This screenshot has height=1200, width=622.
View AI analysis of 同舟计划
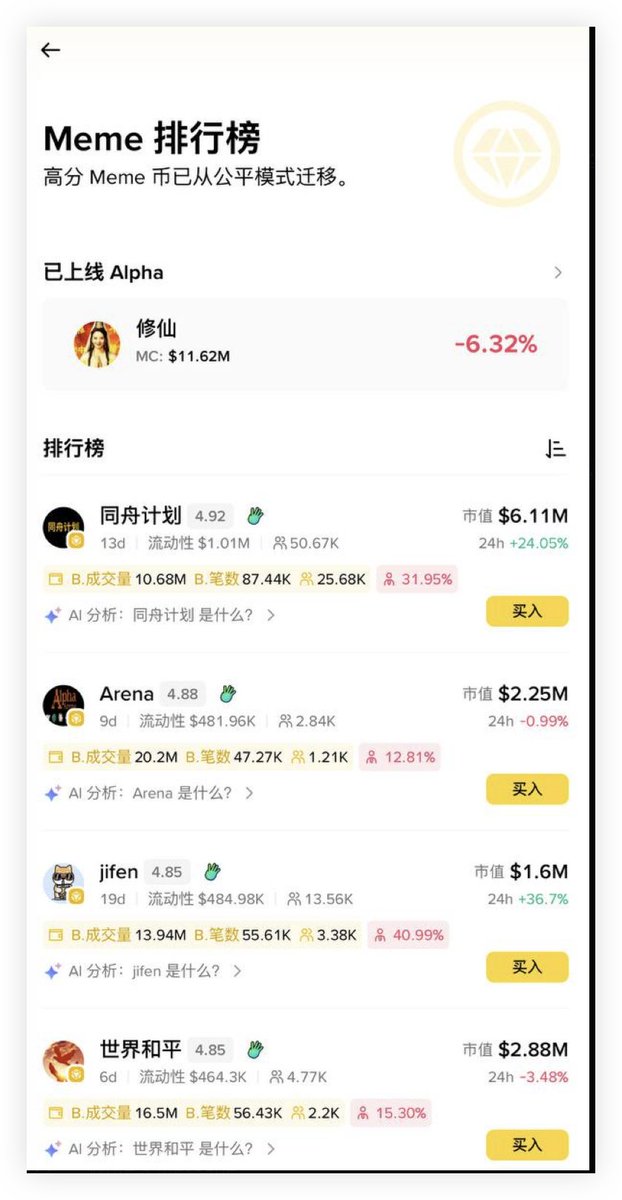tap(160, 616)
